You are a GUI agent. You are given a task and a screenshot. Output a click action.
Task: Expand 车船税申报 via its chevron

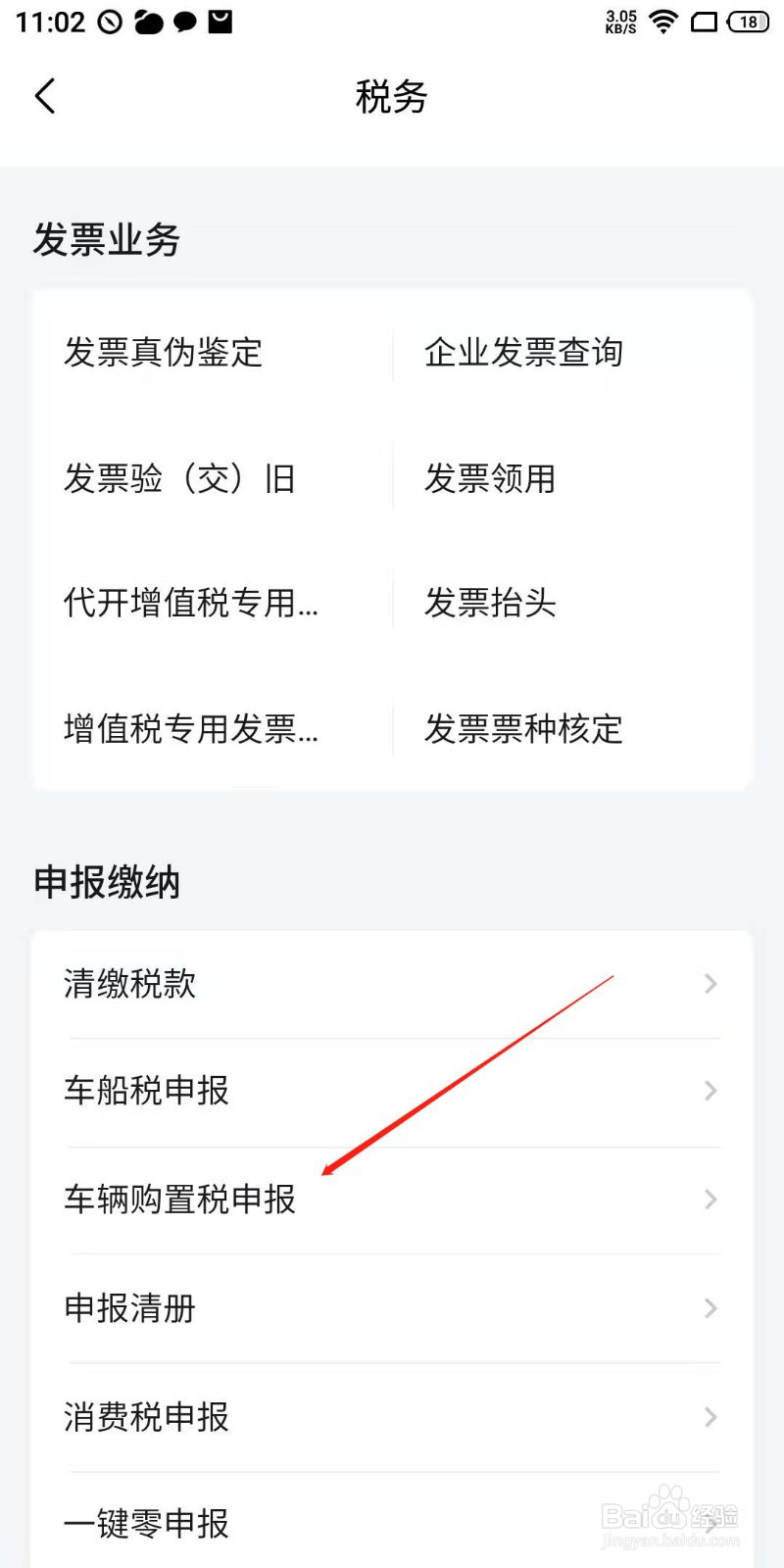click(710, 1091)
